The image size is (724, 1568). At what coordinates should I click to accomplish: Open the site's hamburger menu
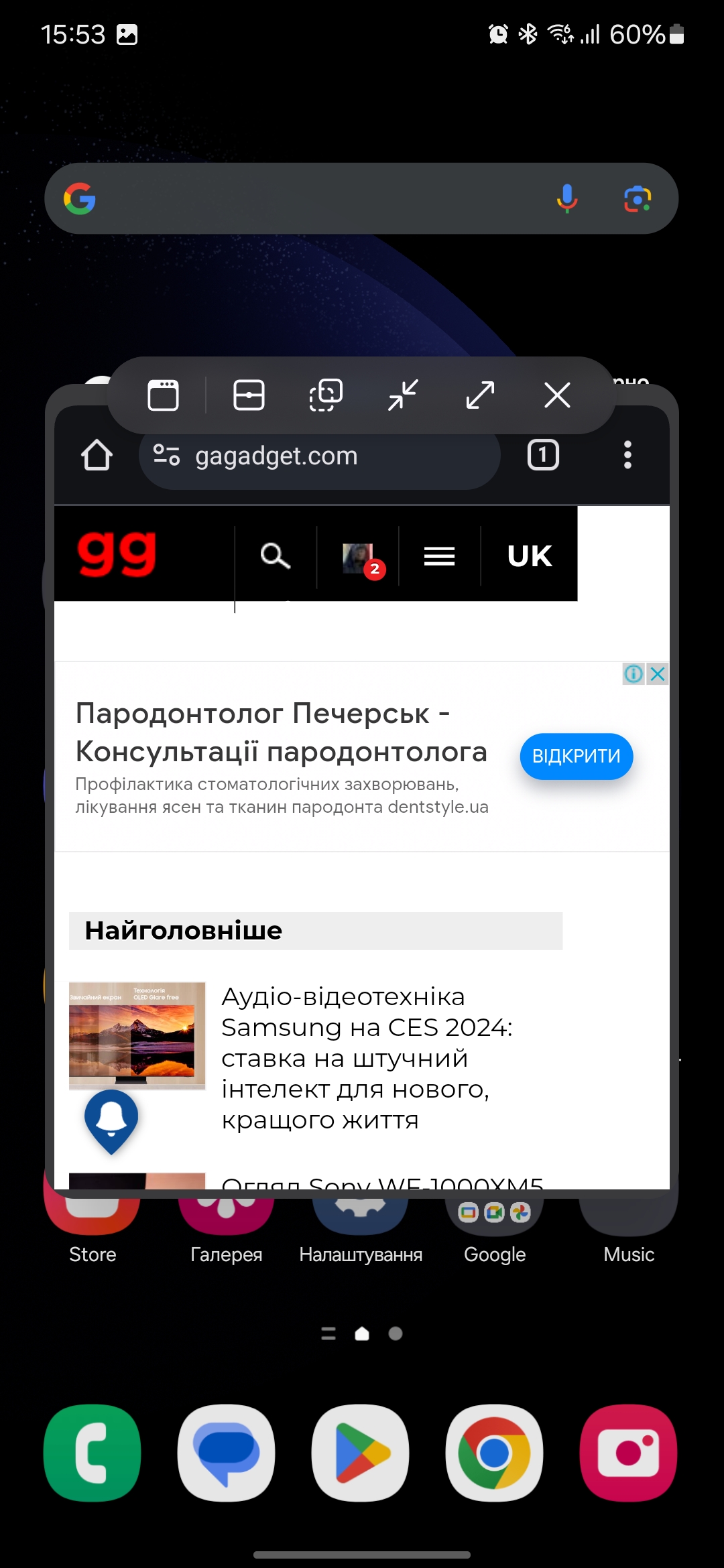point(439,556)
